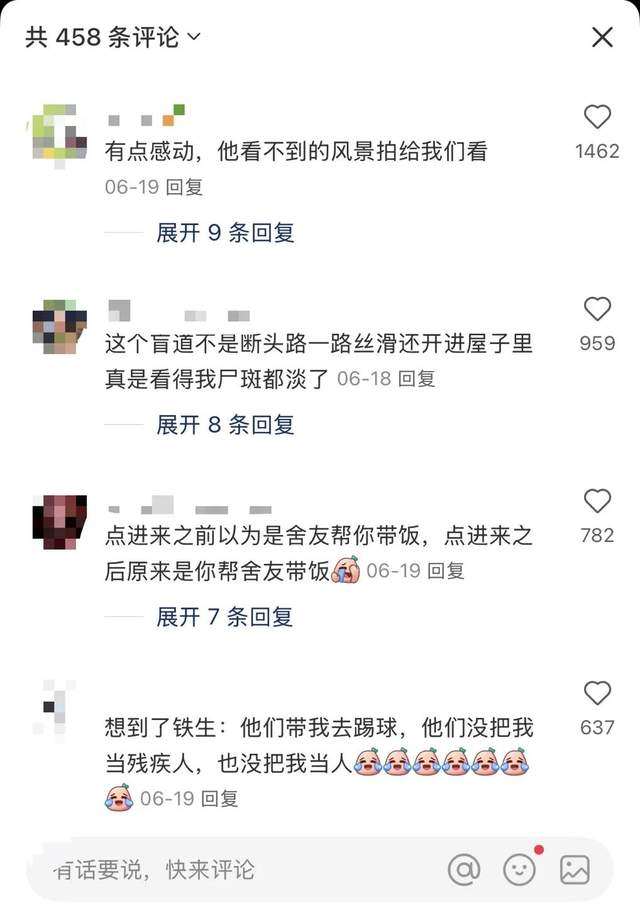Open the avatar of the 舍友带饭 commenter
The image size is (640, 908).
coord(59,521)
